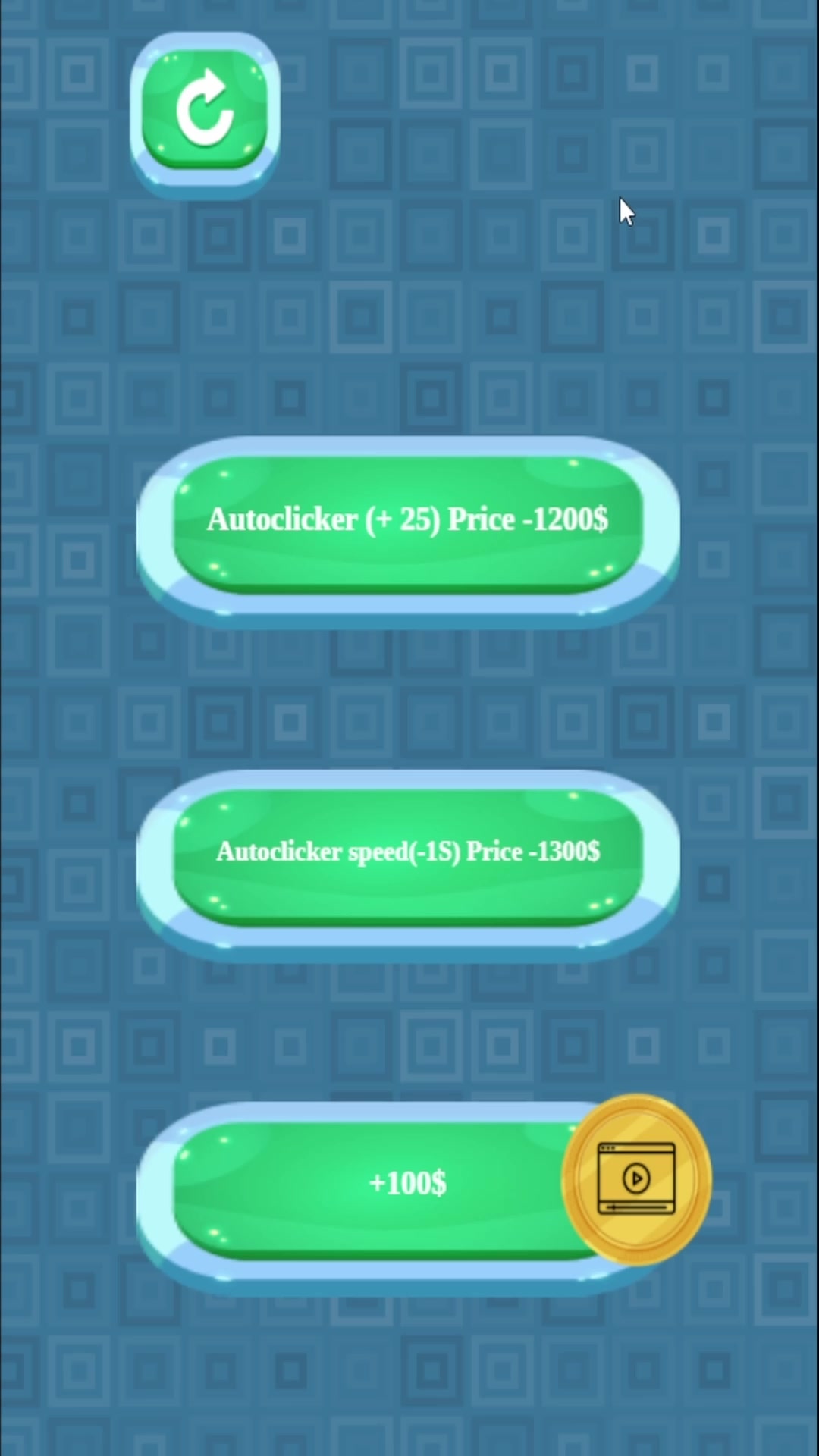Tap the green return arrow button
The width and height of the screenshot is (819, 1456).
click(205, 111)
